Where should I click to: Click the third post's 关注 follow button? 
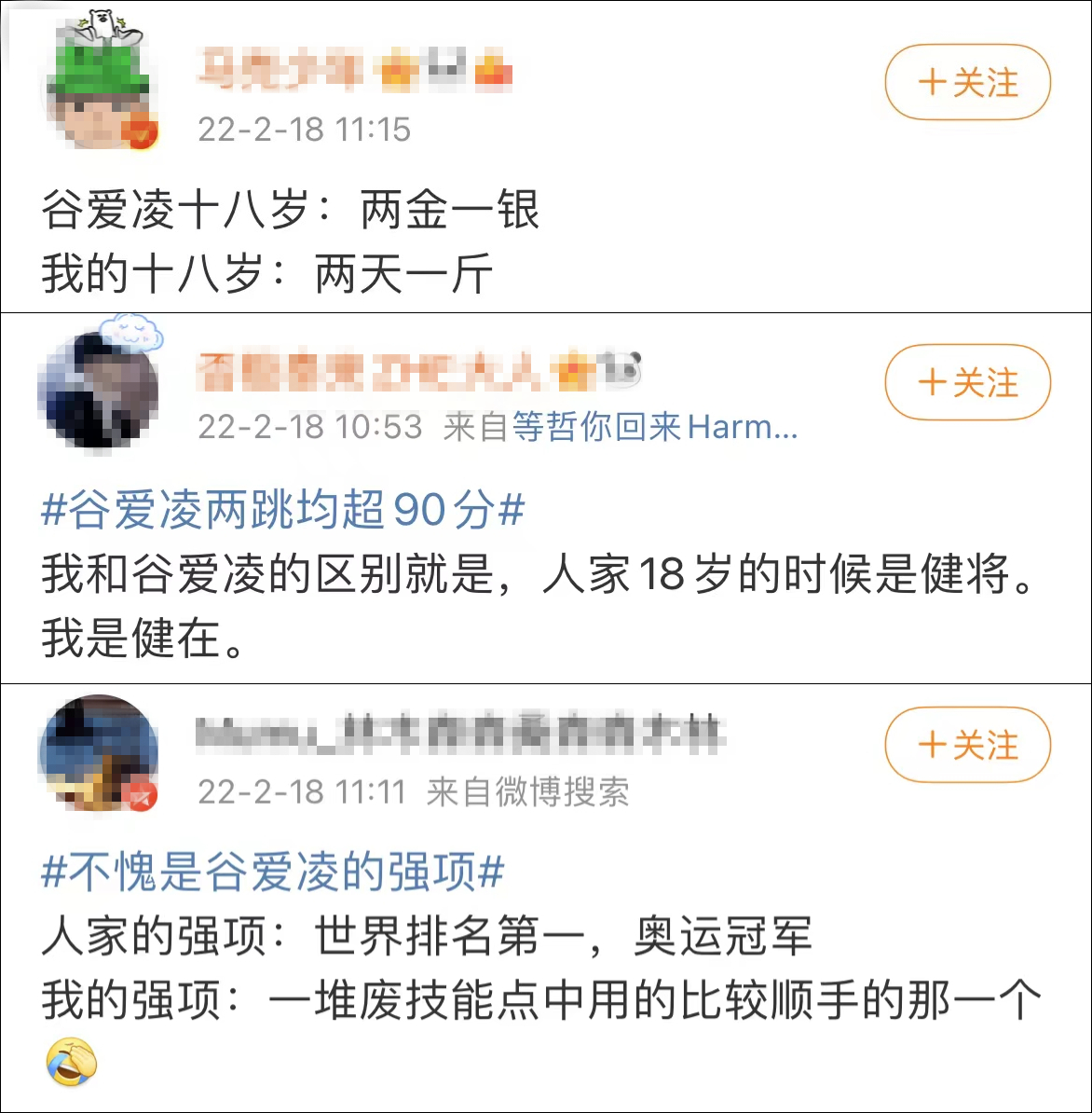(x=966, y=745)
